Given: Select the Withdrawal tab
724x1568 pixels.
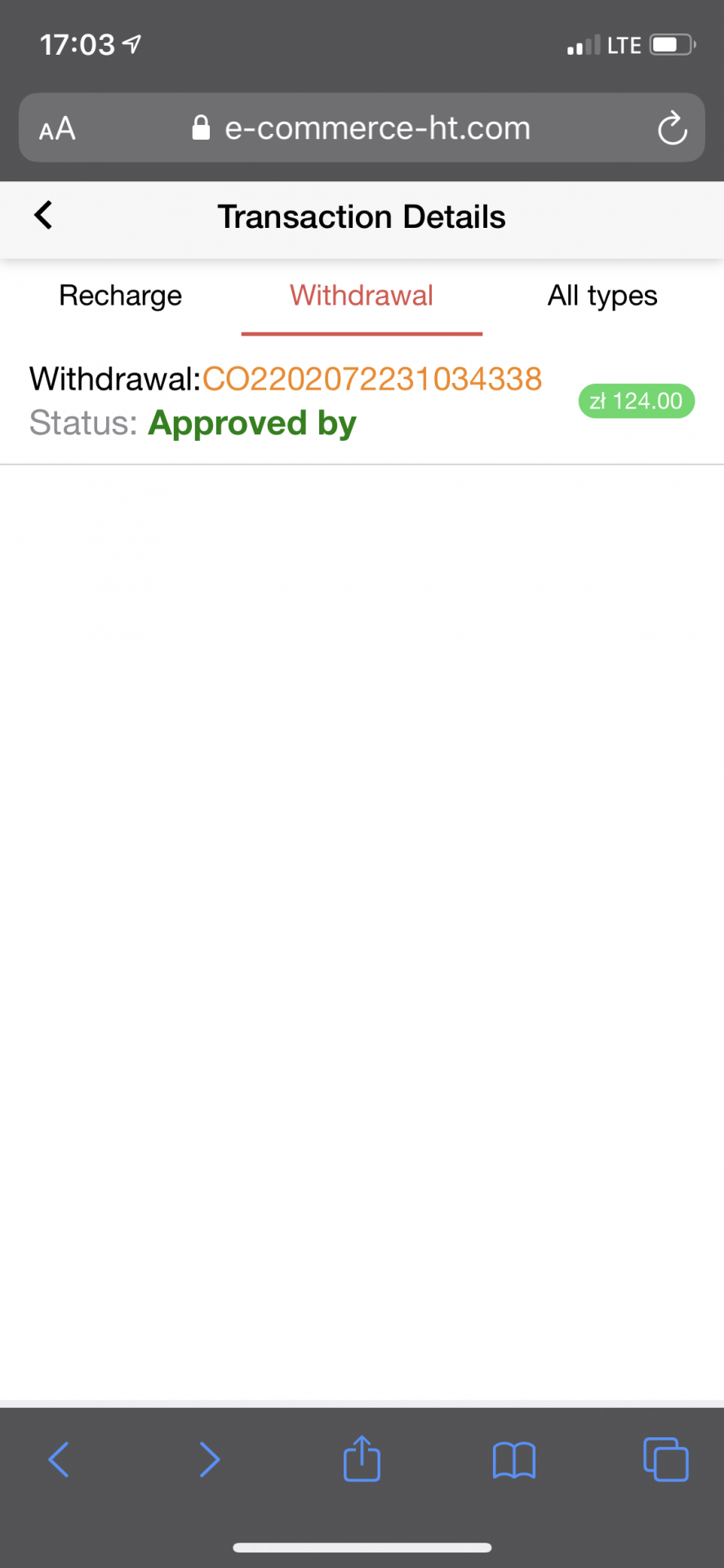Looking at the screenshot, I should point(362,296).
